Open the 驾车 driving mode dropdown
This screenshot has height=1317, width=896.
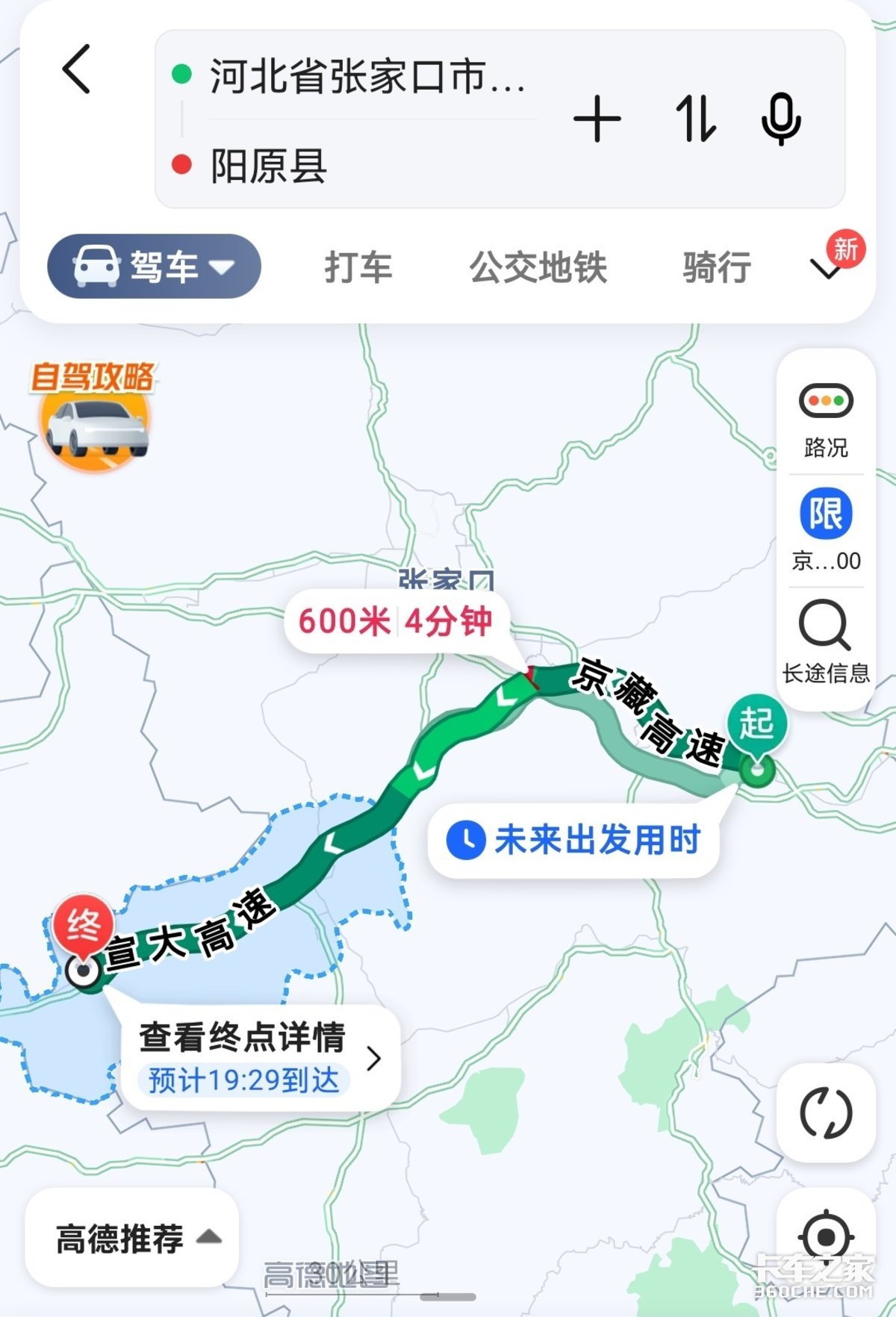click(x=154, y=267)
